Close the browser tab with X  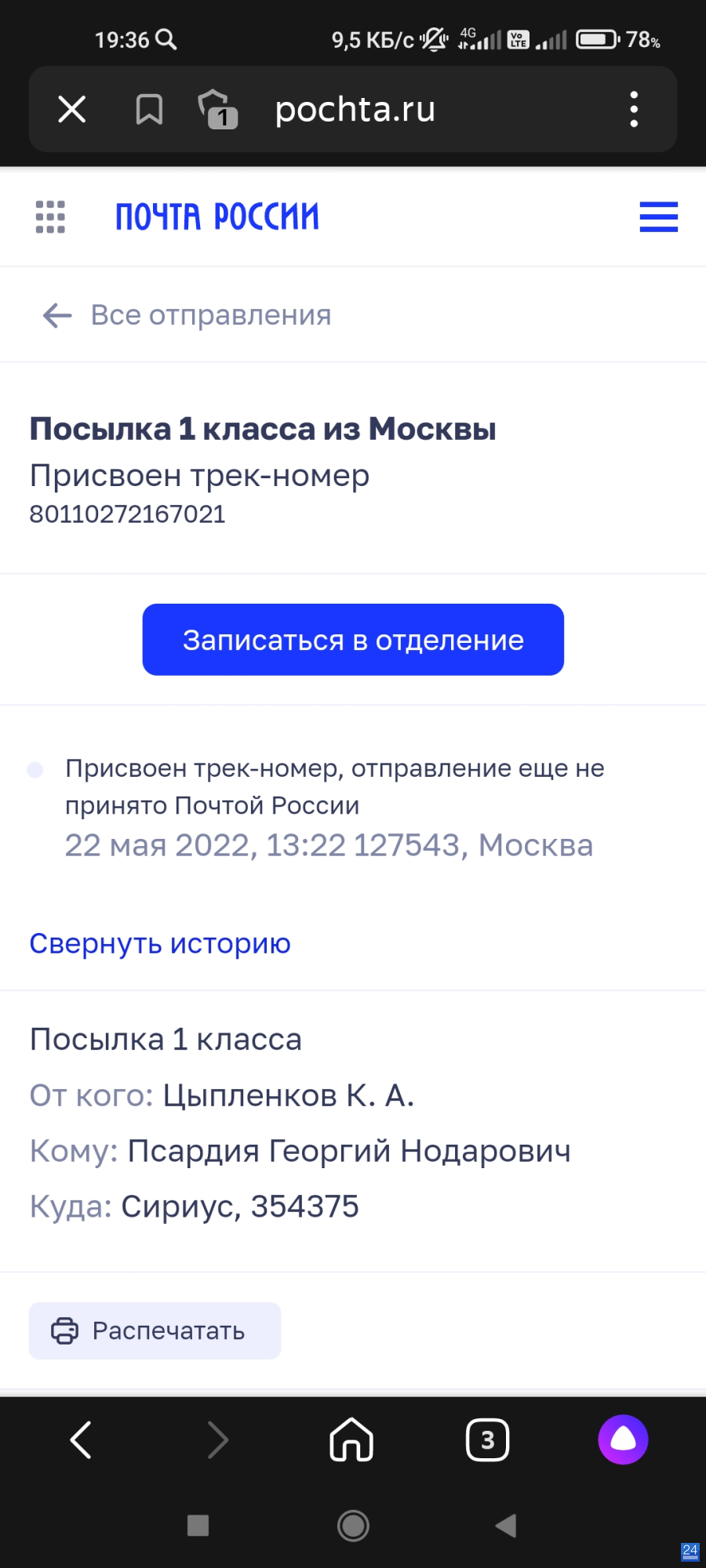tap(72, 109)
